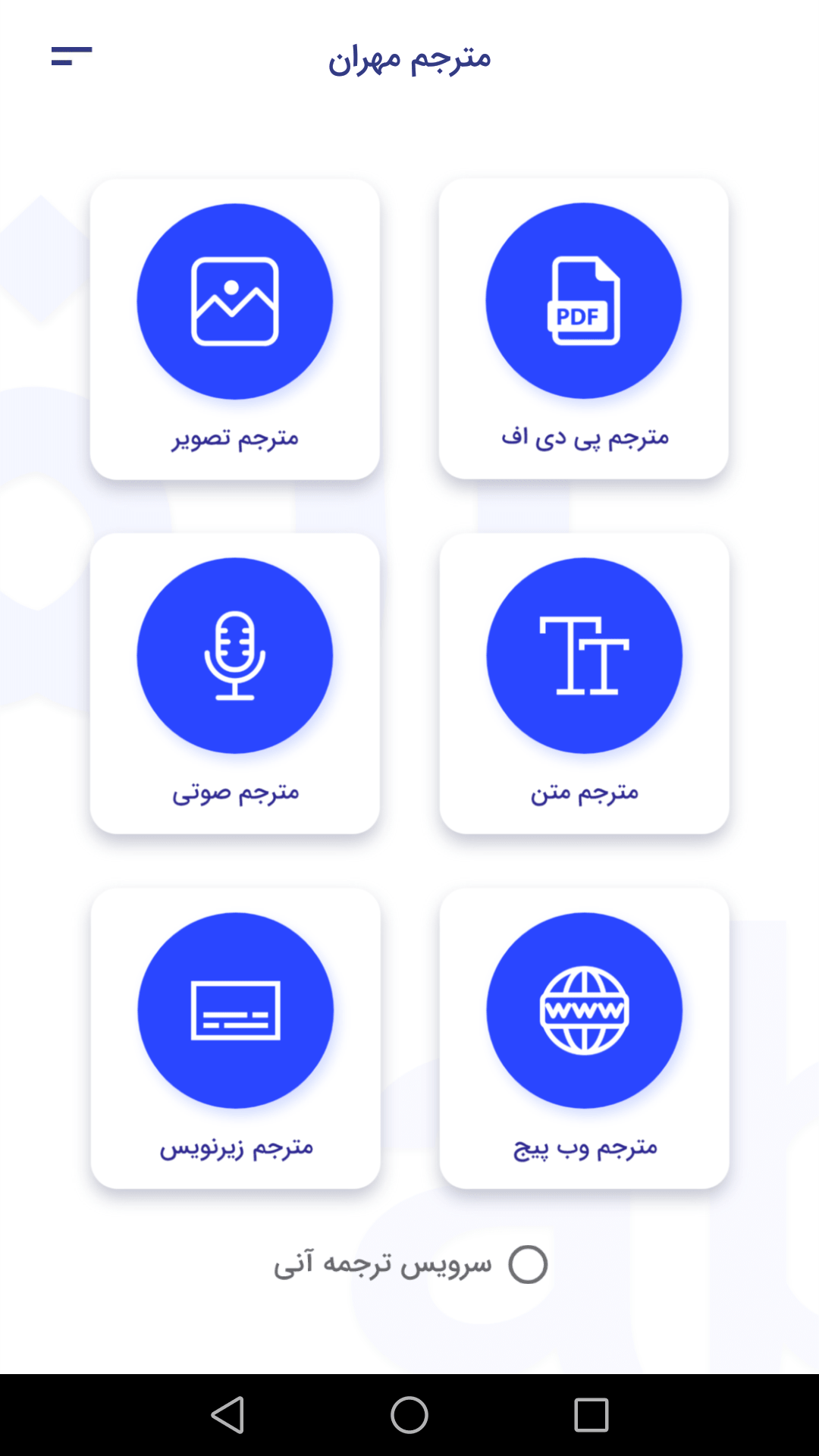
Task: Go back with the system back button
Action: click(x=227, y=1415)
